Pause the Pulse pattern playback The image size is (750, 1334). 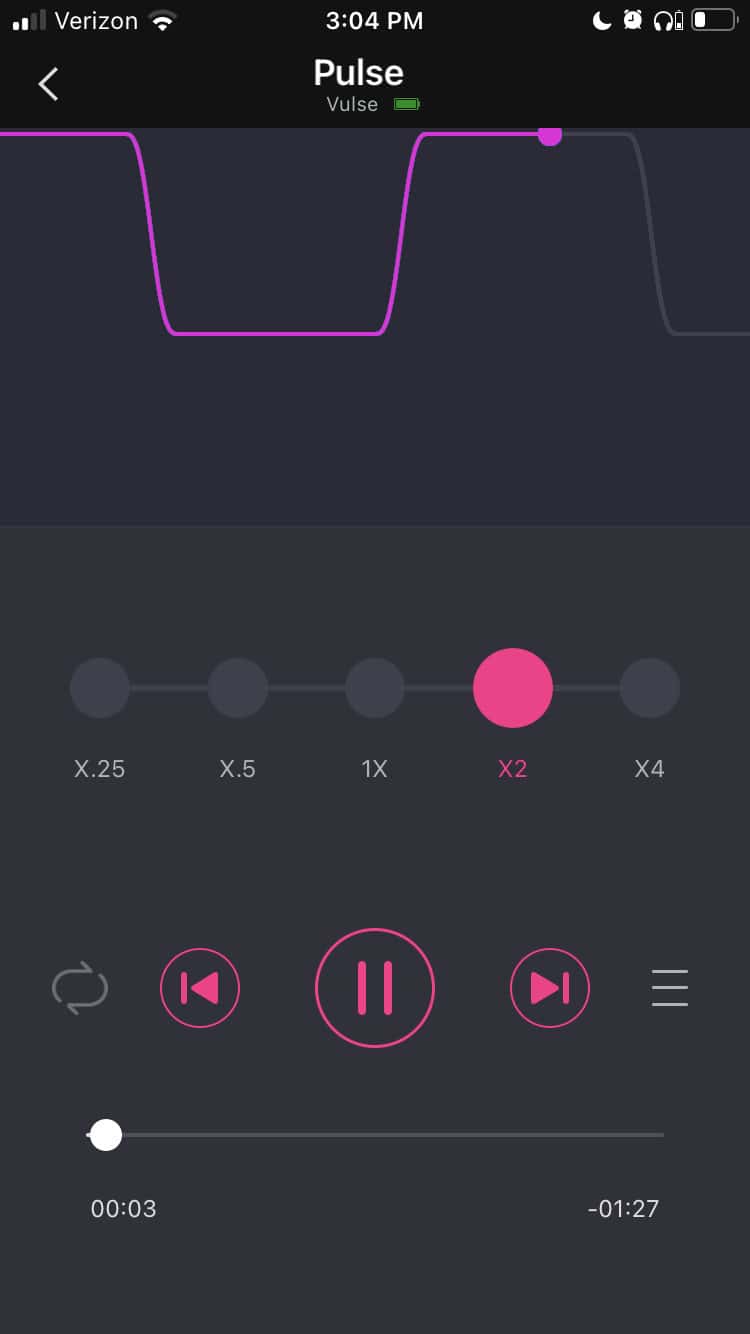point(375,988)
